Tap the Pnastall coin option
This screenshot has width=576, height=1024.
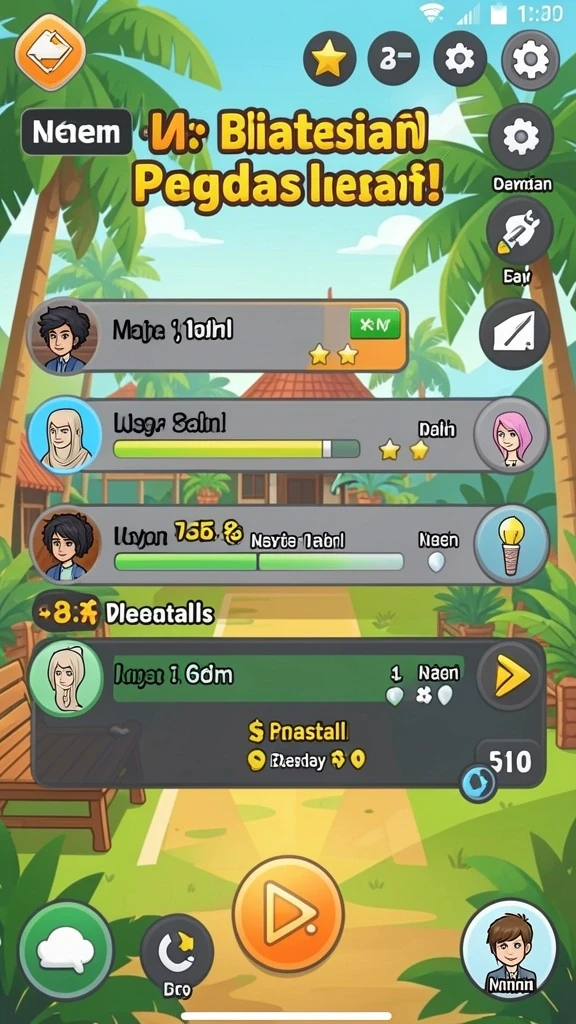[298, 731]
